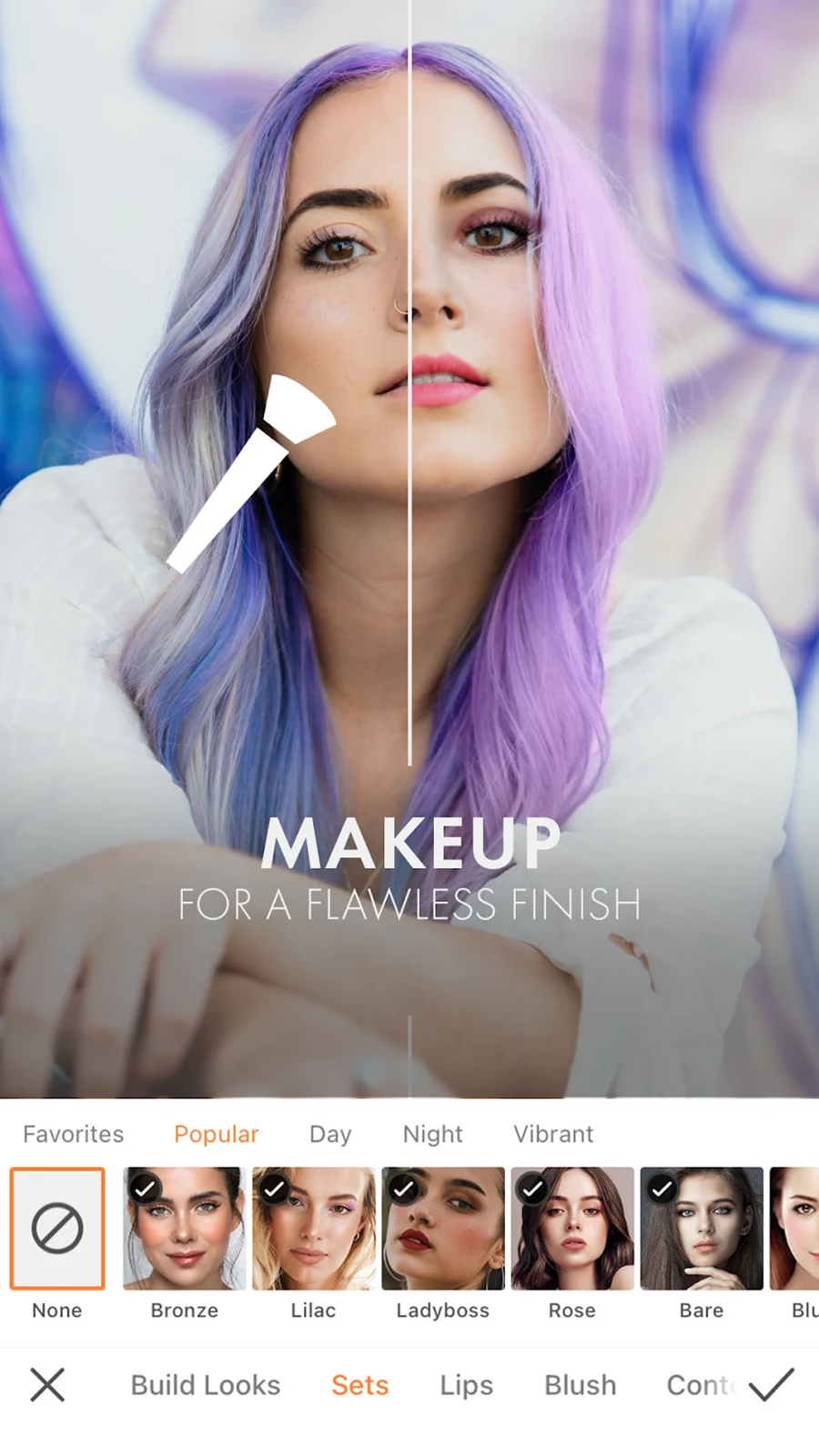Viewport: 819px width, 1456px height.
Task: Open the Lips tool
Action: (x=467, y=1386)
